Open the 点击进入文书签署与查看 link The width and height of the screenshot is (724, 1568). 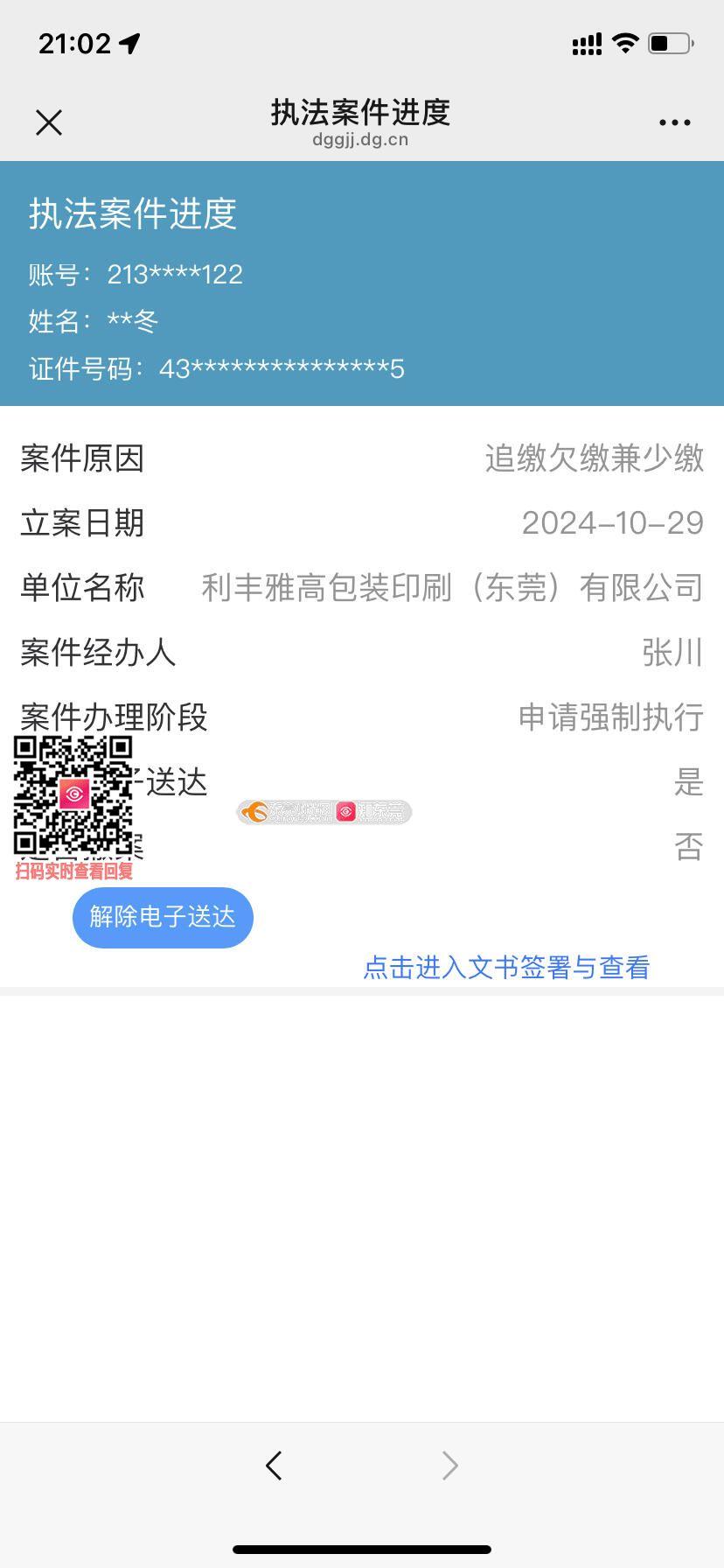506,967
